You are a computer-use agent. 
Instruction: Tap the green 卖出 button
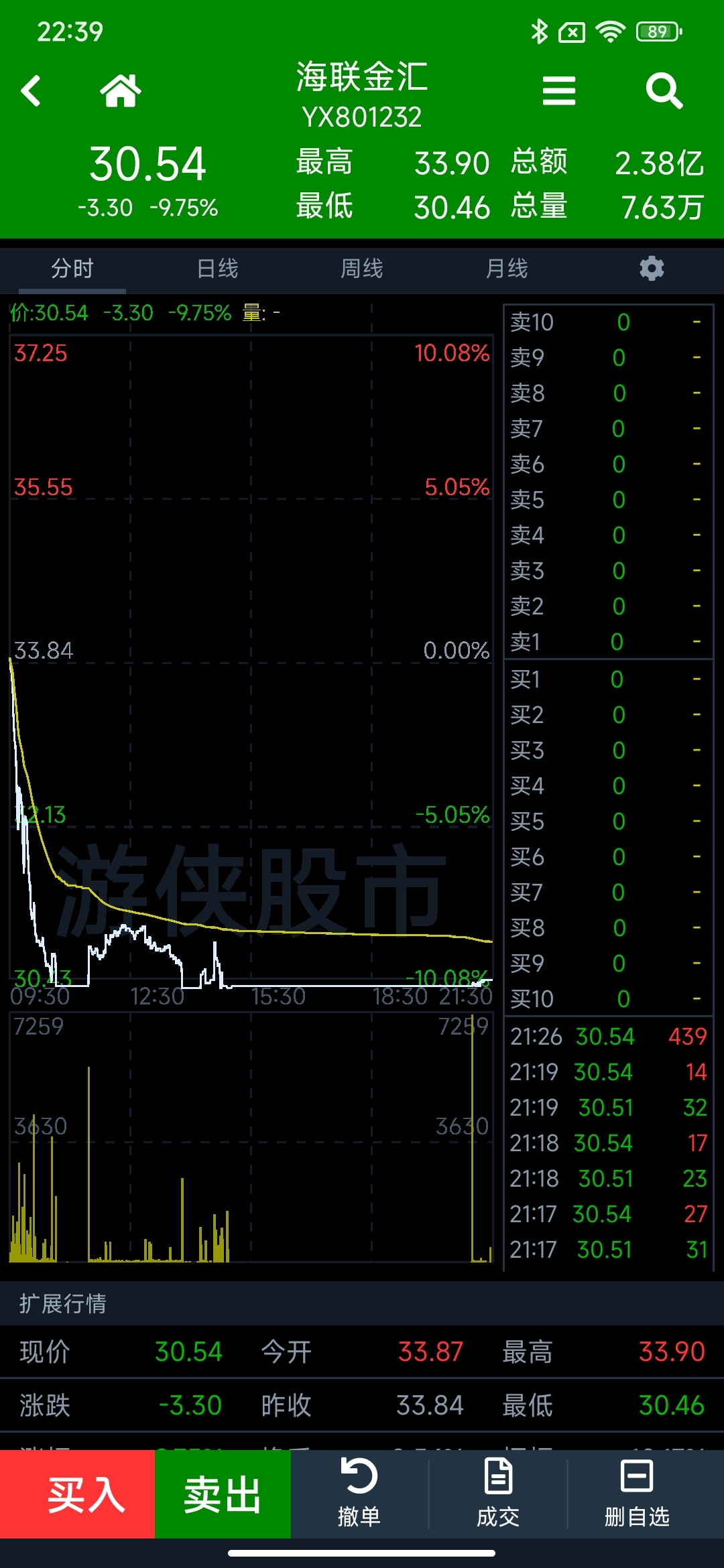[x=223, y=1494]
